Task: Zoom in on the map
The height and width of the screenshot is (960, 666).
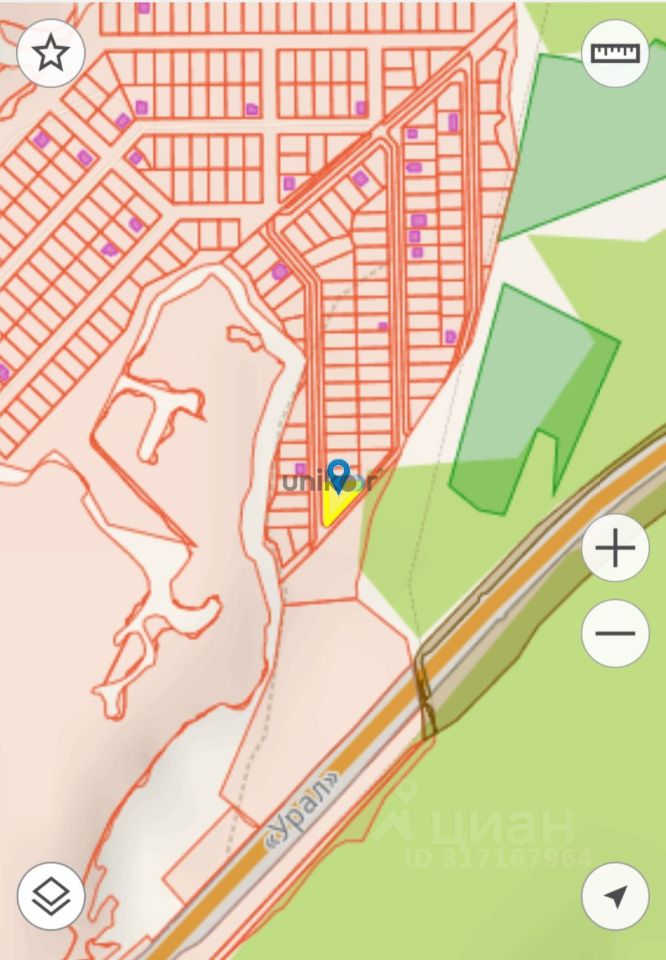Action: (x=615, y=548)
